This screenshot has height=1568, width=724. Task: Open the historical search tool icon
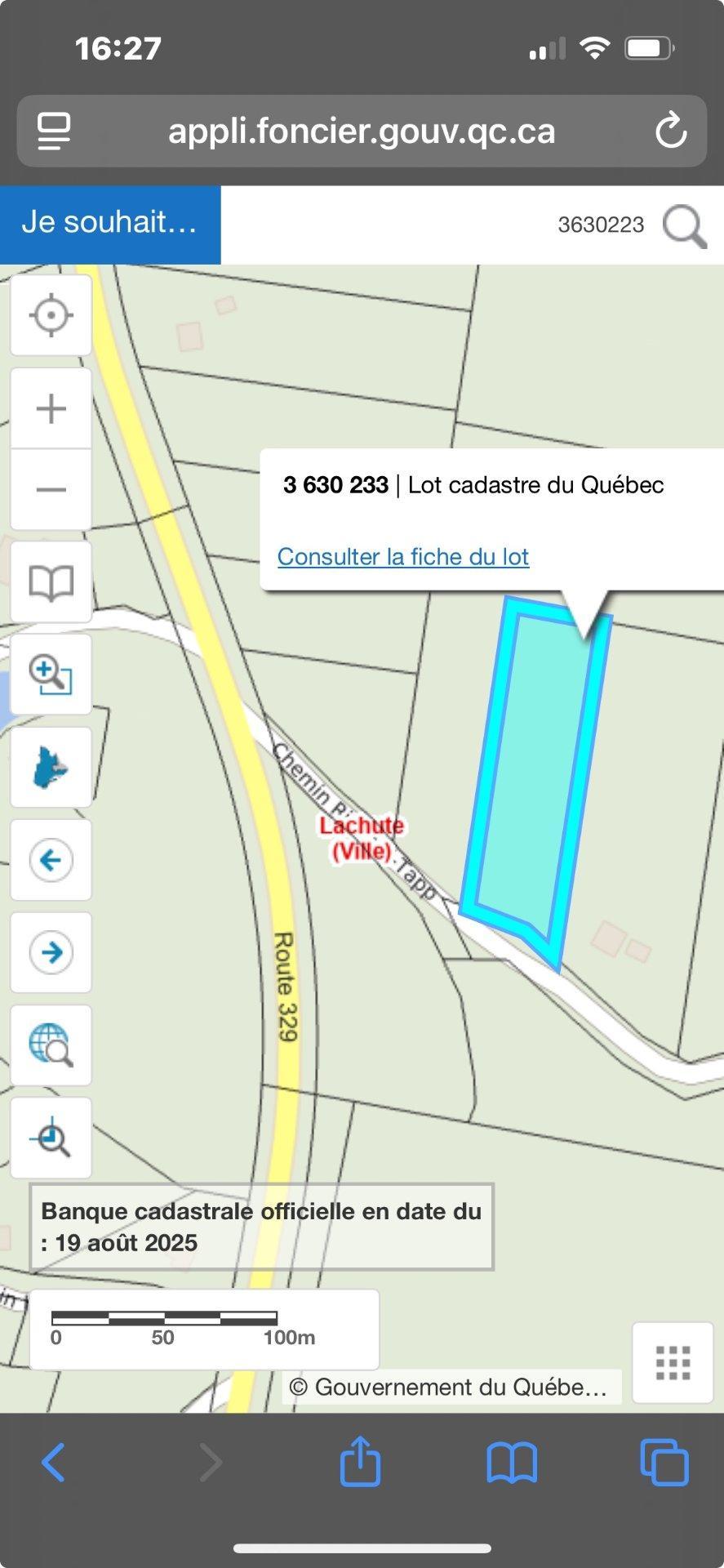pos(51,1138)
